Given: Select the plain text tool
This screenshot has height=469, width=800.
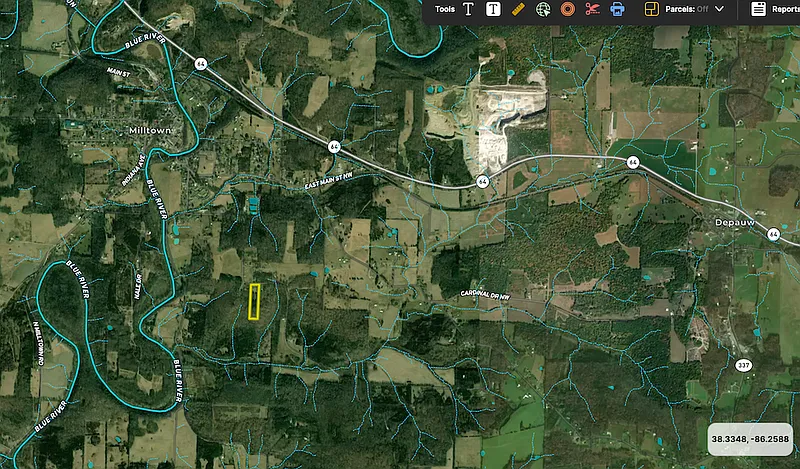Looking at the screenshot, I should (468, 9).
